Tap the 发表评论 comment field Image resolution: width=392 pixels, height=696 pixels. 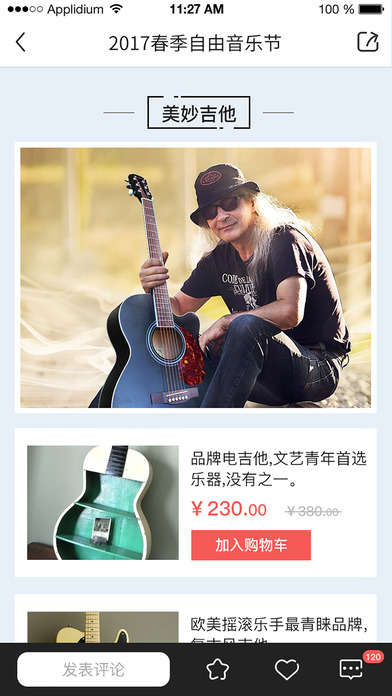pos(93,669)
